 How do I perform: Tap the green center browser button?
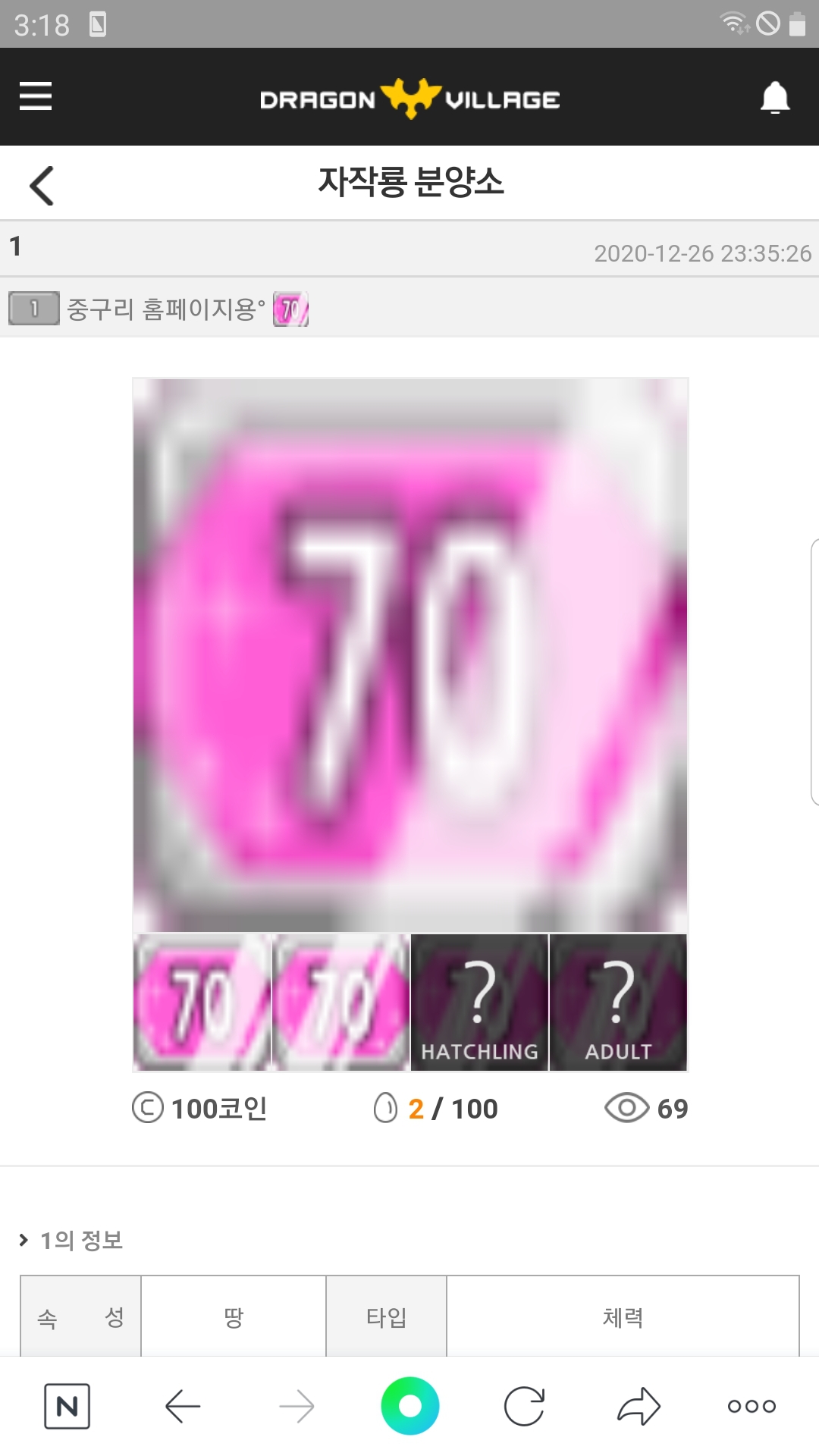[409, 1406]
